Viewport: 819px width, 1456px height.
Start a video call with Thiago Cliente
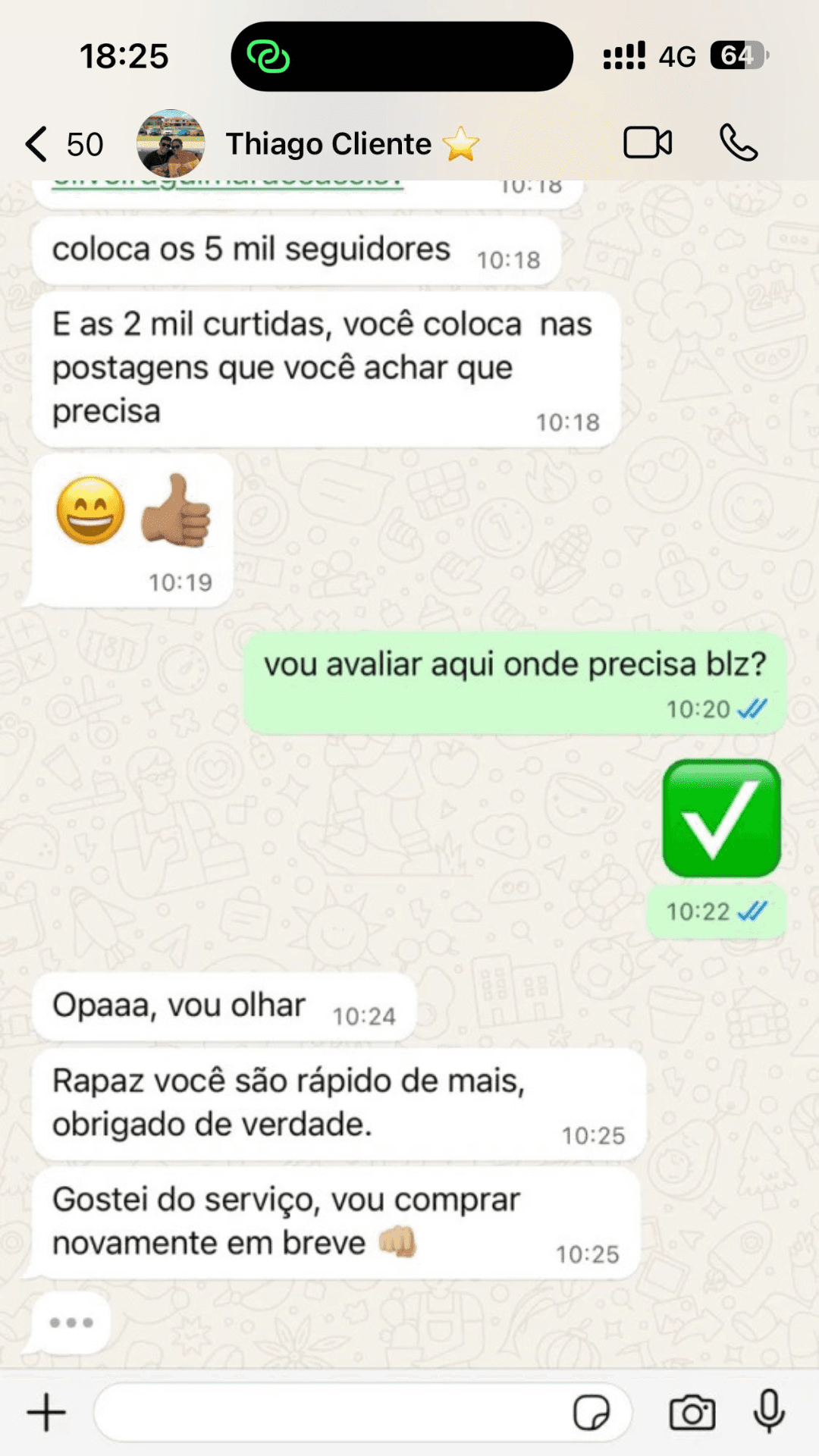(x=648, y=143)
